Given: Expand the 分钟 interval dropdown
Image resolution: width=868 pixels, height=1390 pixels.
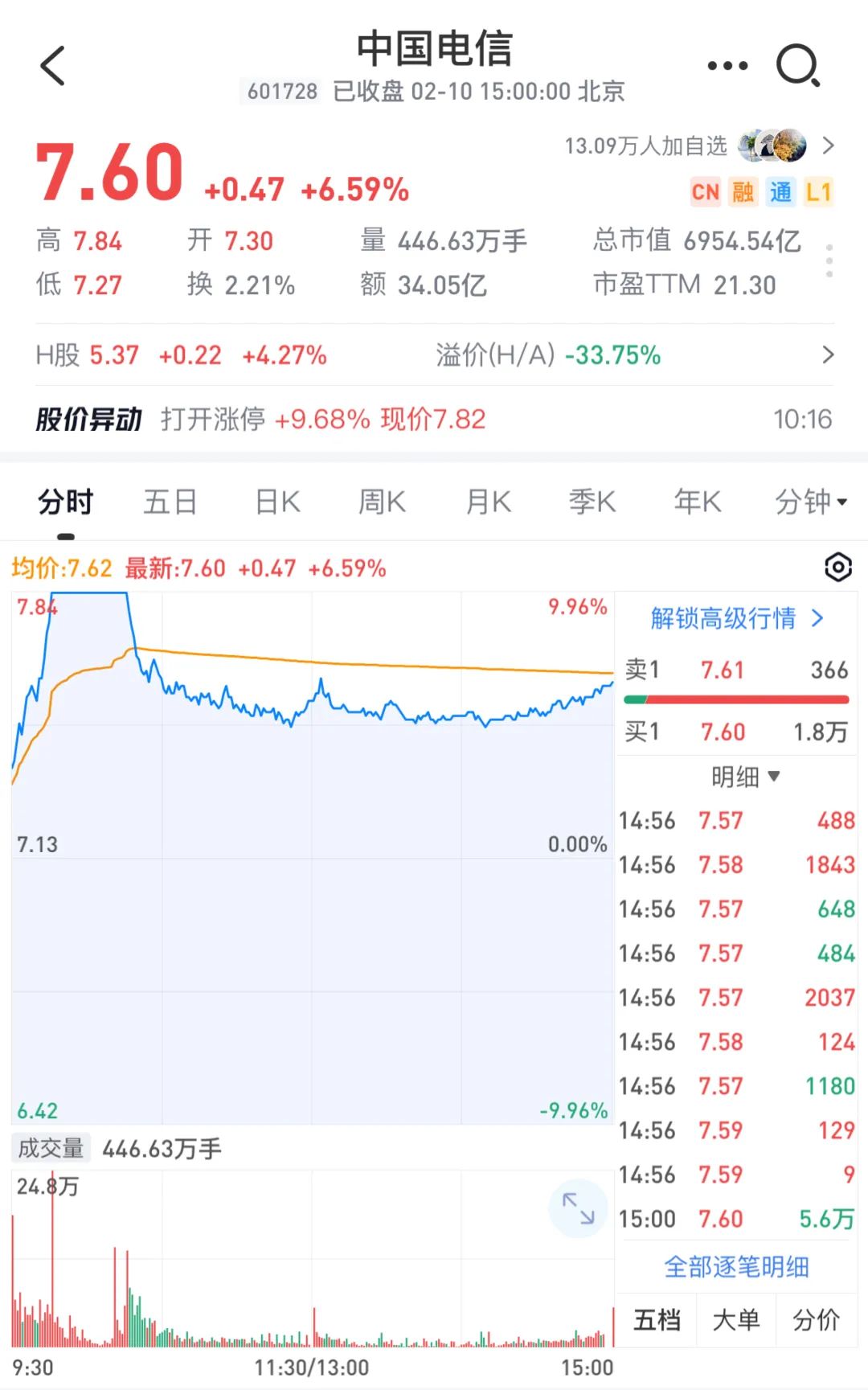Looking at the screenshot, I should coord(811,502).
